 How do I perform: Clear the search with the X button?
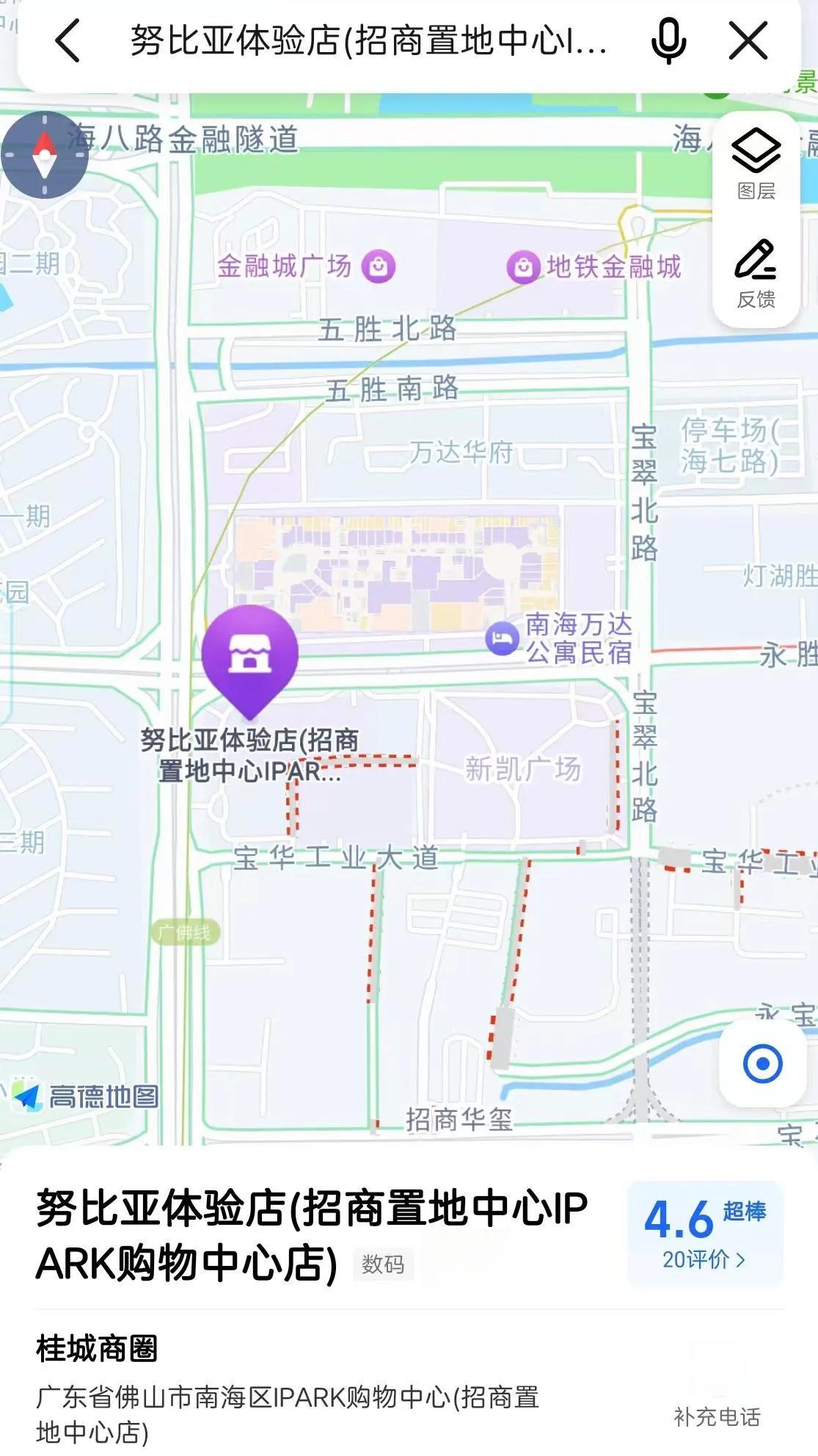click(x=748, y=41)
